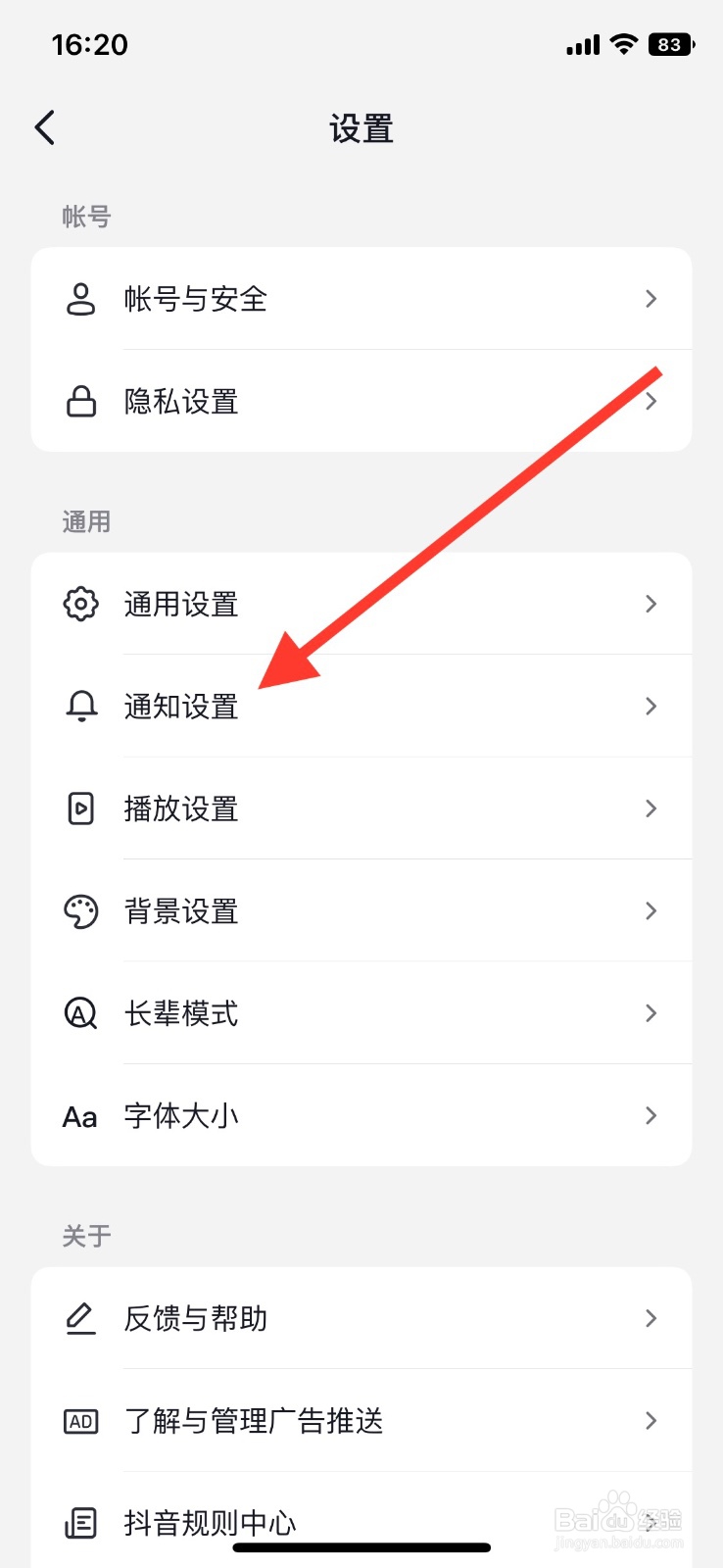Tap the palette icon for 背景设置
The width and height of the screenshot is (723, 1568).
(x=81, y=911)
